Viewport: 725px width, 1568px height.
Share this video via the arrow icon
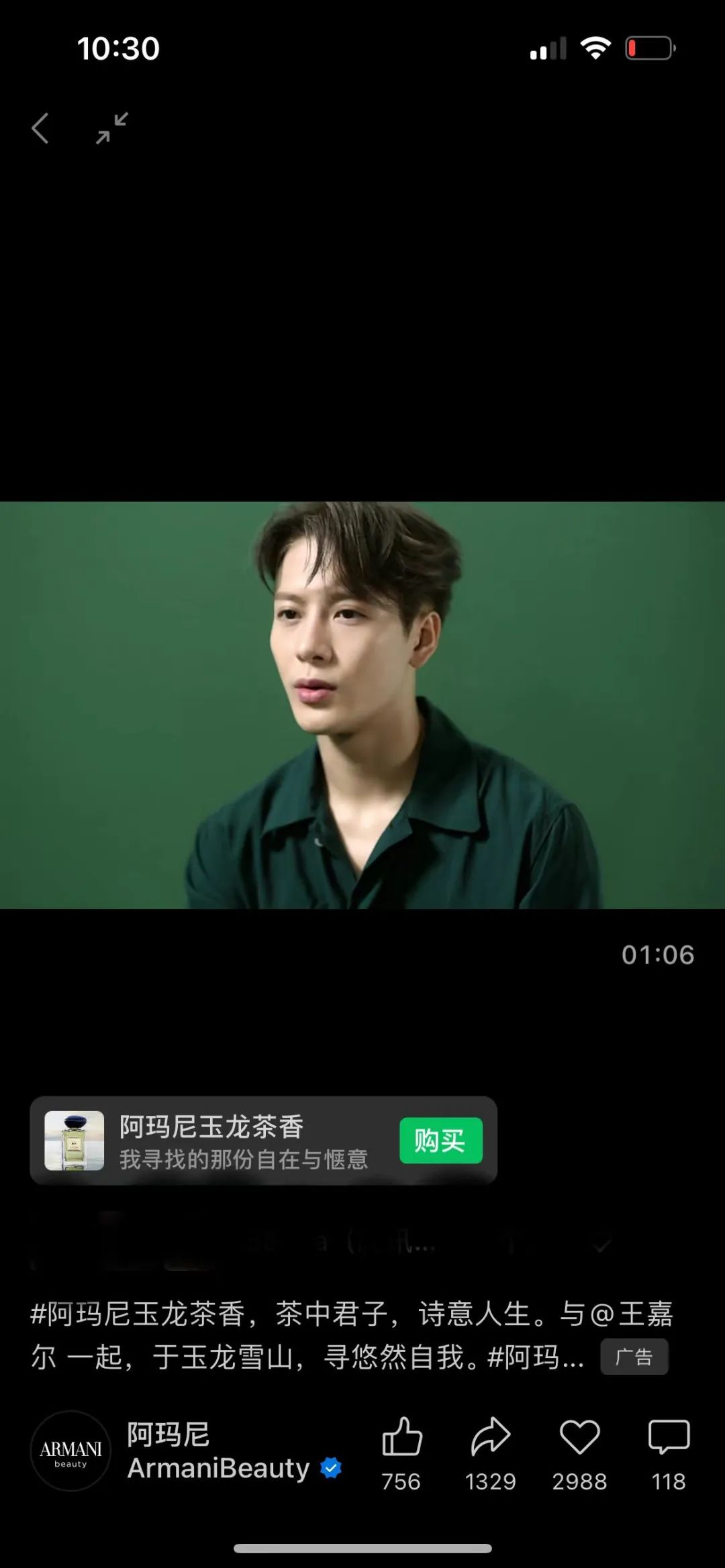pos(490,1437)
